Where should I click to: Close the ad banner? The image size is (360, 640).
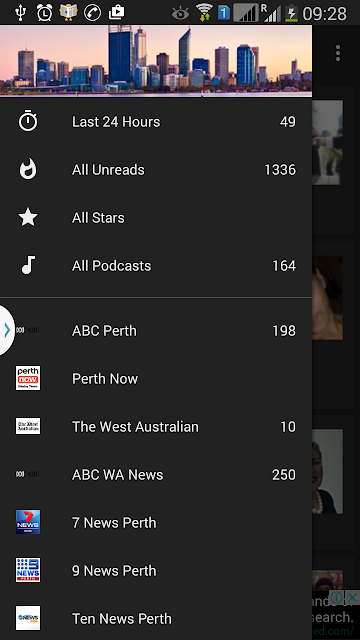(352, 598)
